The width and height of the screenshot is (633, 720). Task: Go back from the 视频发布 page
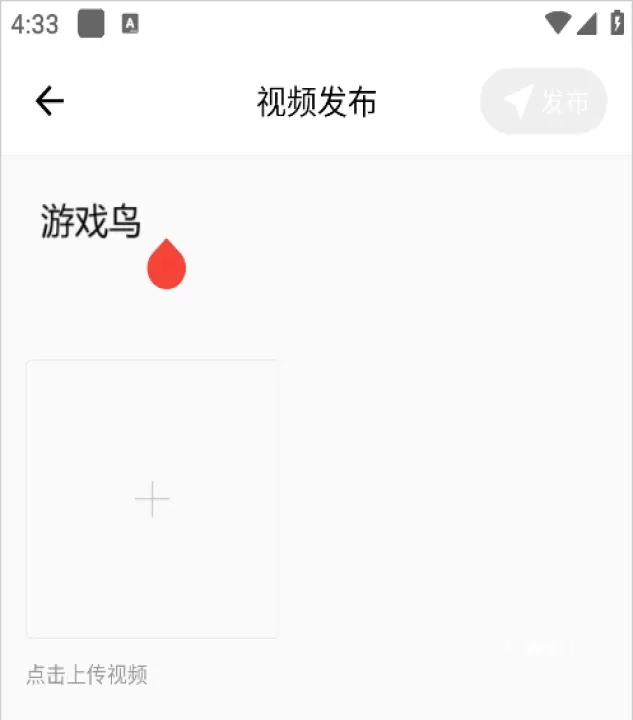pyautogui.click(x=49, y=101)
